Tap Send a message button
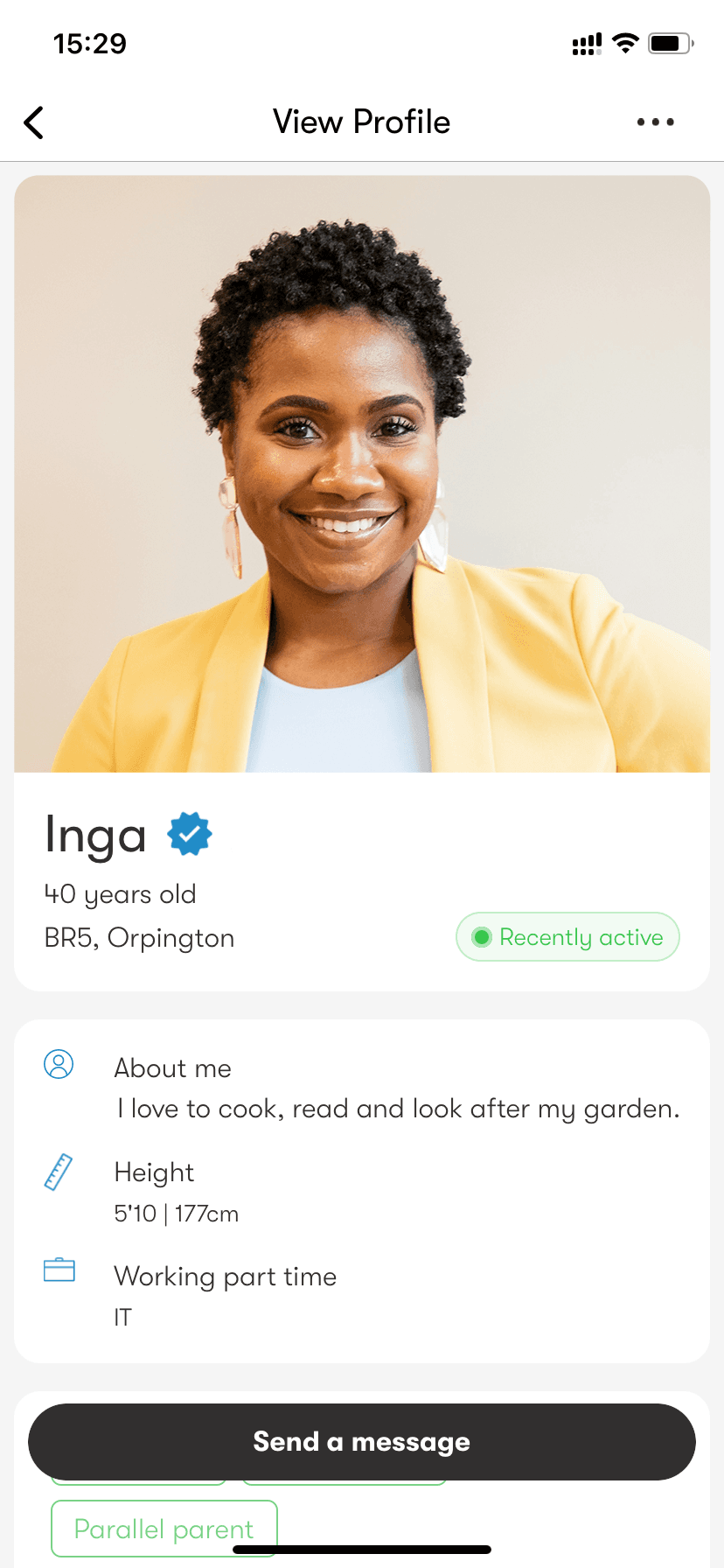 click(x=362, y=1441)
